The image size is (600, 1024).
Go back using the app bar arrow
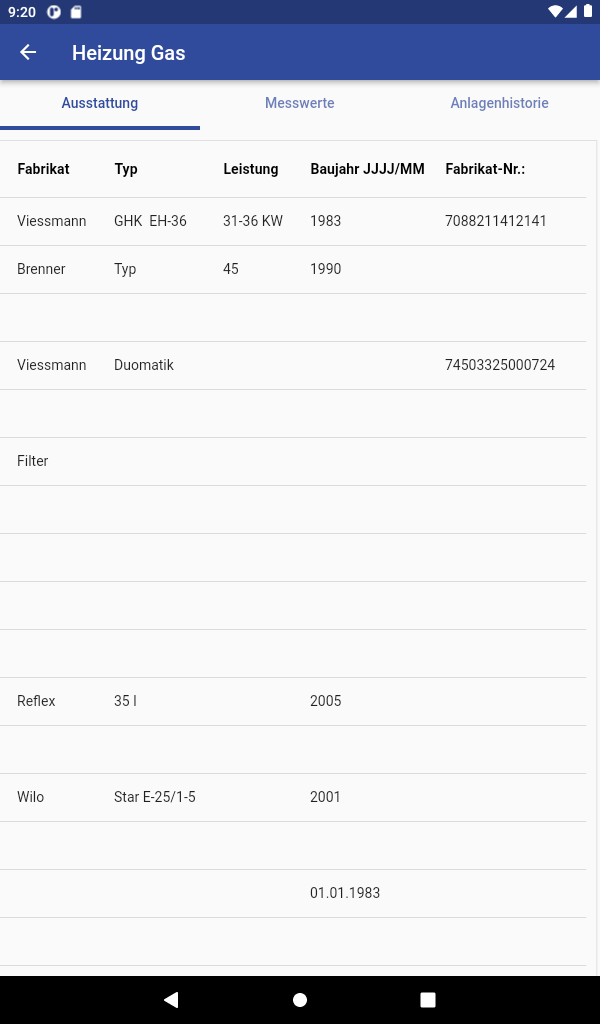point(28,53)
